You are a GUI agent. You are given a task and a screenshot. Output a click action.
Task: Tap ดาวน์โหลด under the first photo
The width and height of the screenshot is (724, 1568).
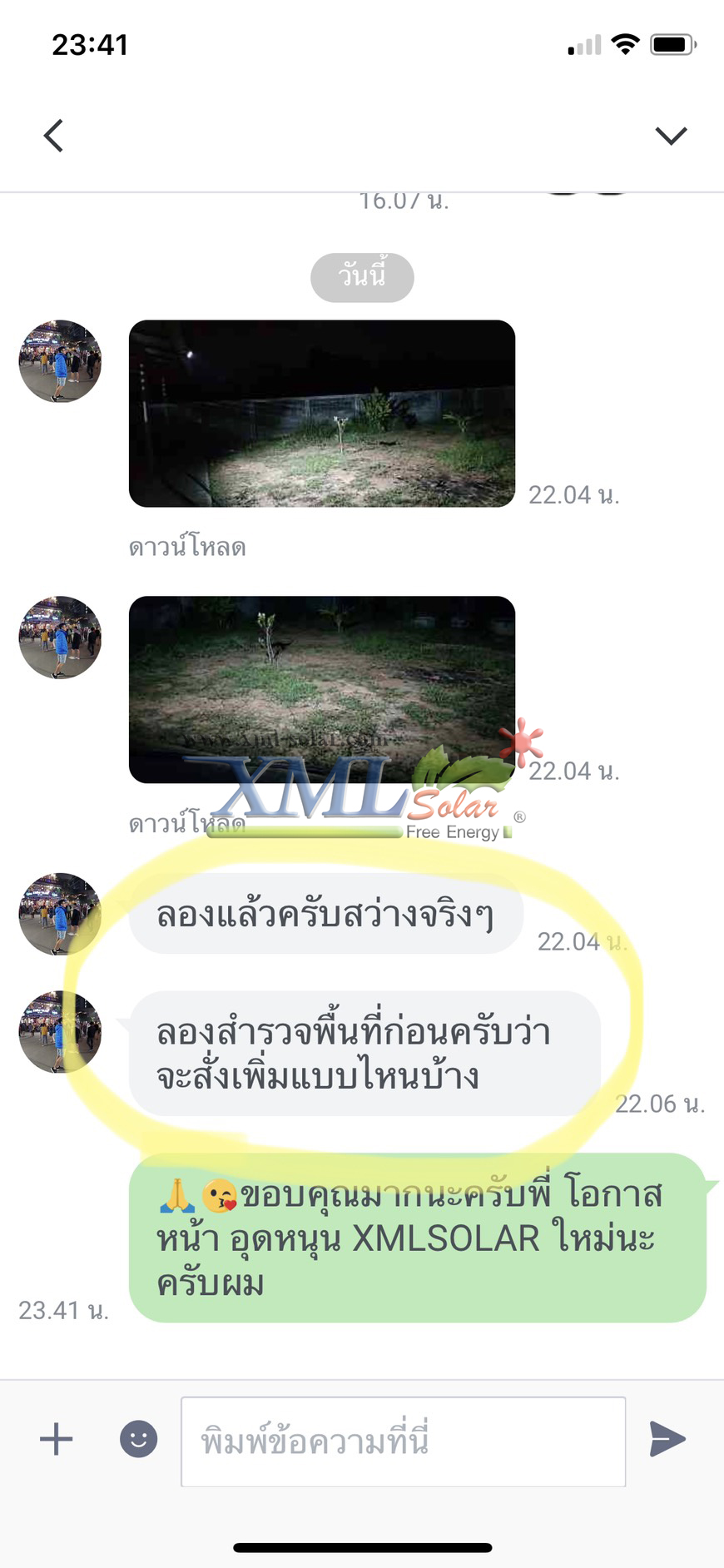tap(187, 548)
